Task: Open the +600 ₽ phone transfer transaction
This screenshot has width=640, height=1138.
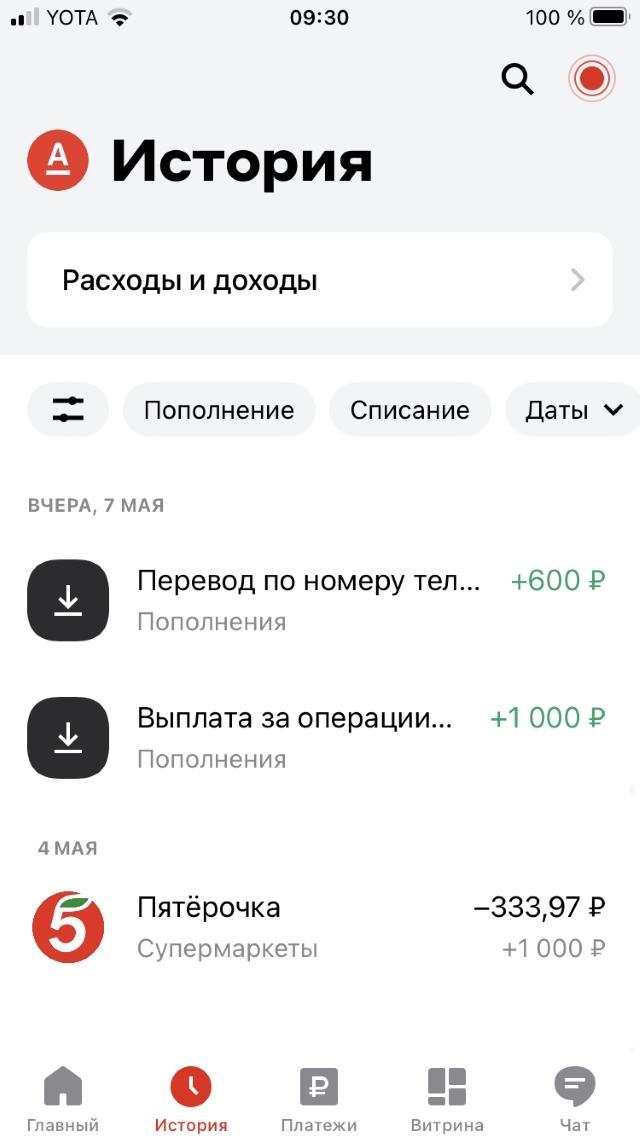Action: 319,600
